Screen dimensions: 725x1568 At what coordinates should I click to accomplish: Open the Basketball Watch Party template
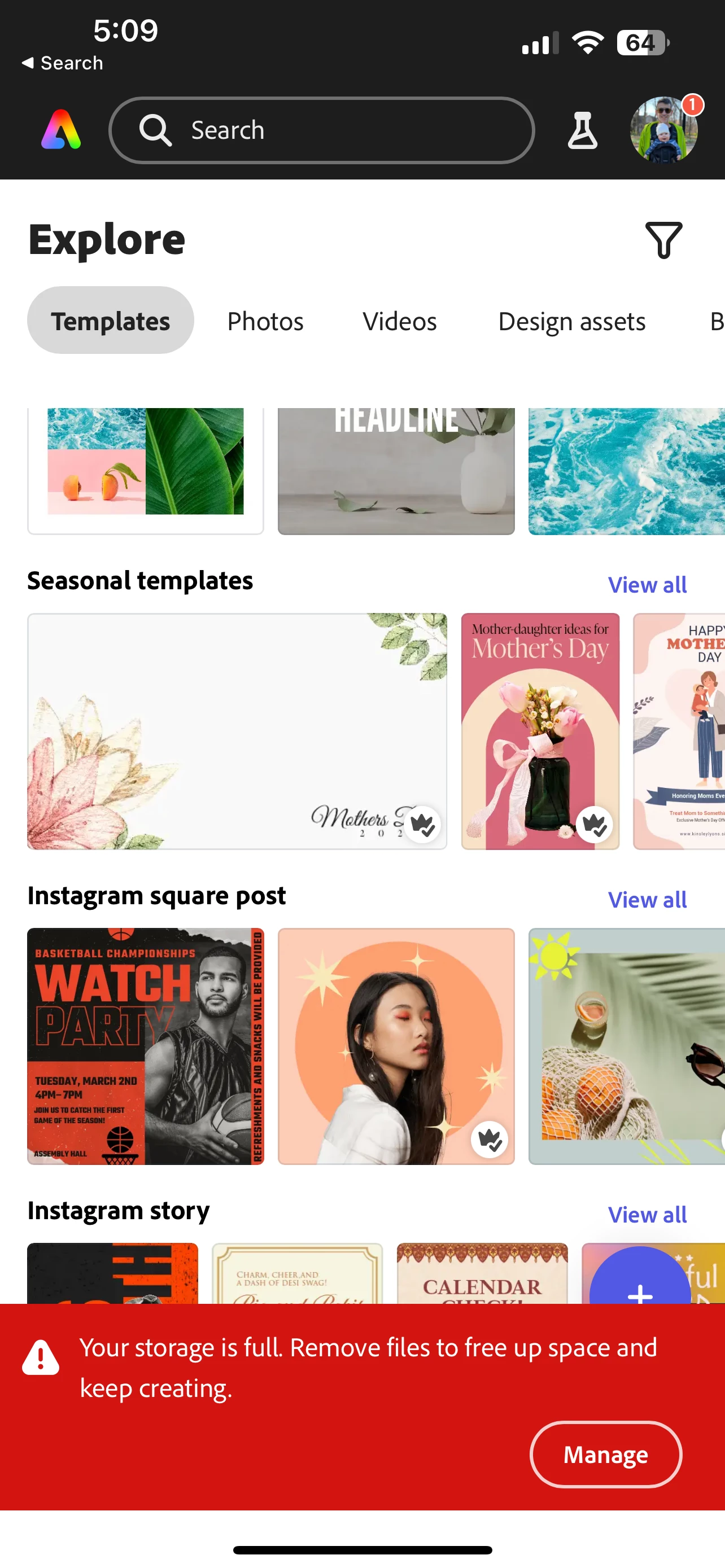146,1045
